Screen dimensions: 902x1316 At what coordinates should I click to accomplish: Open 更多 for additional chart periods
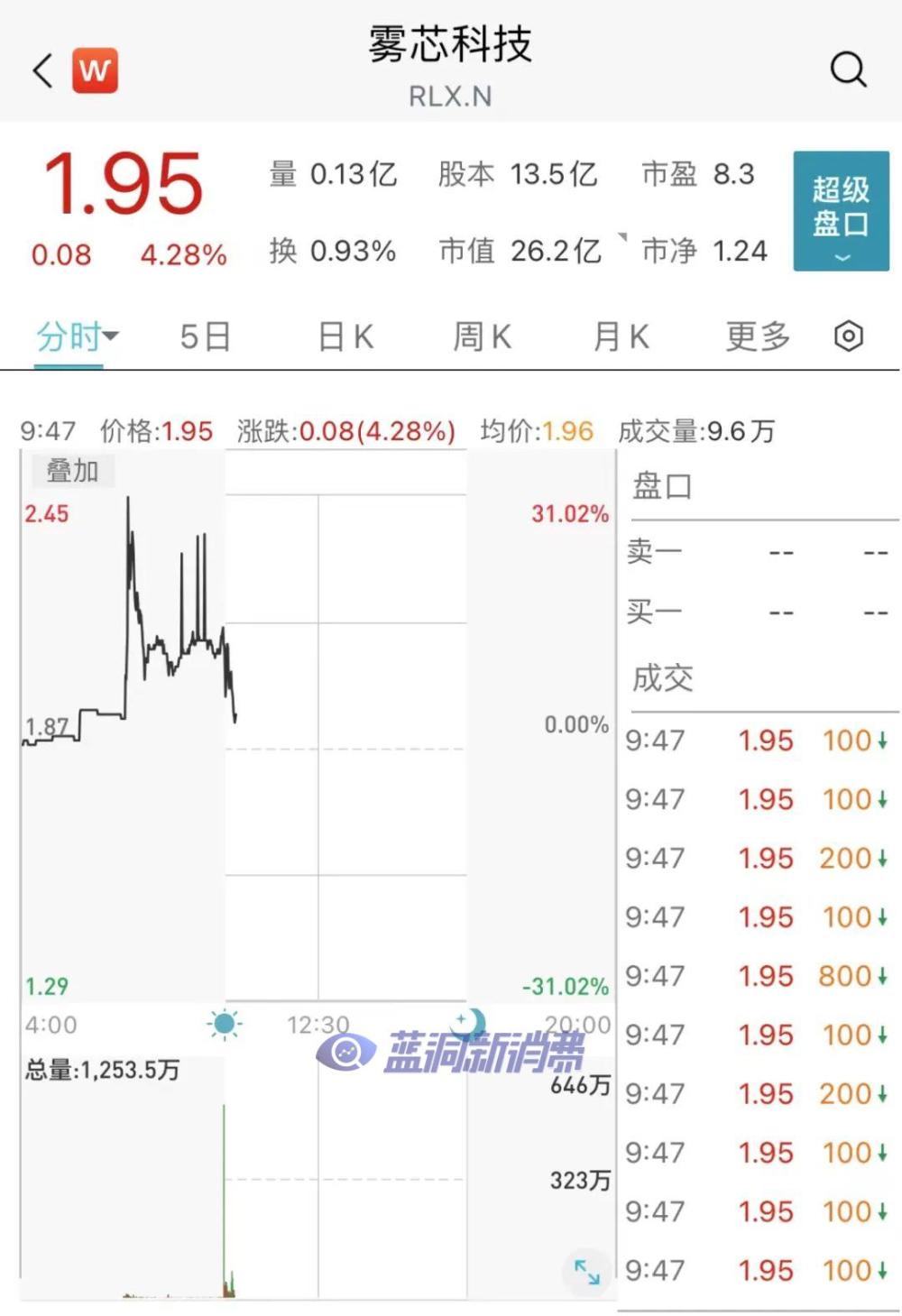tap(755, 336)
